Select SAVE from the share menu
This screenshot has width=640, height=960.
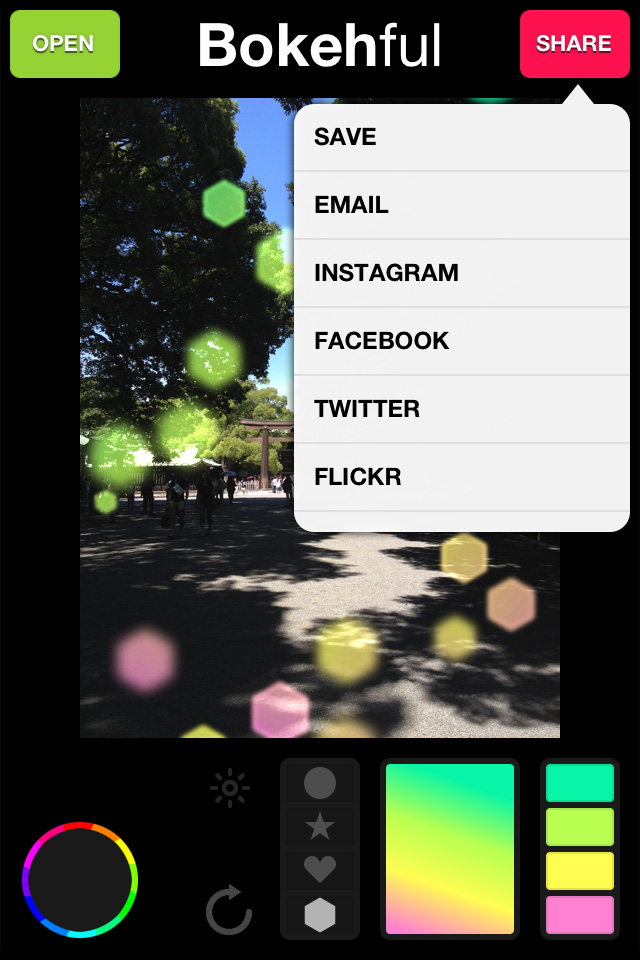coord(461,138)
